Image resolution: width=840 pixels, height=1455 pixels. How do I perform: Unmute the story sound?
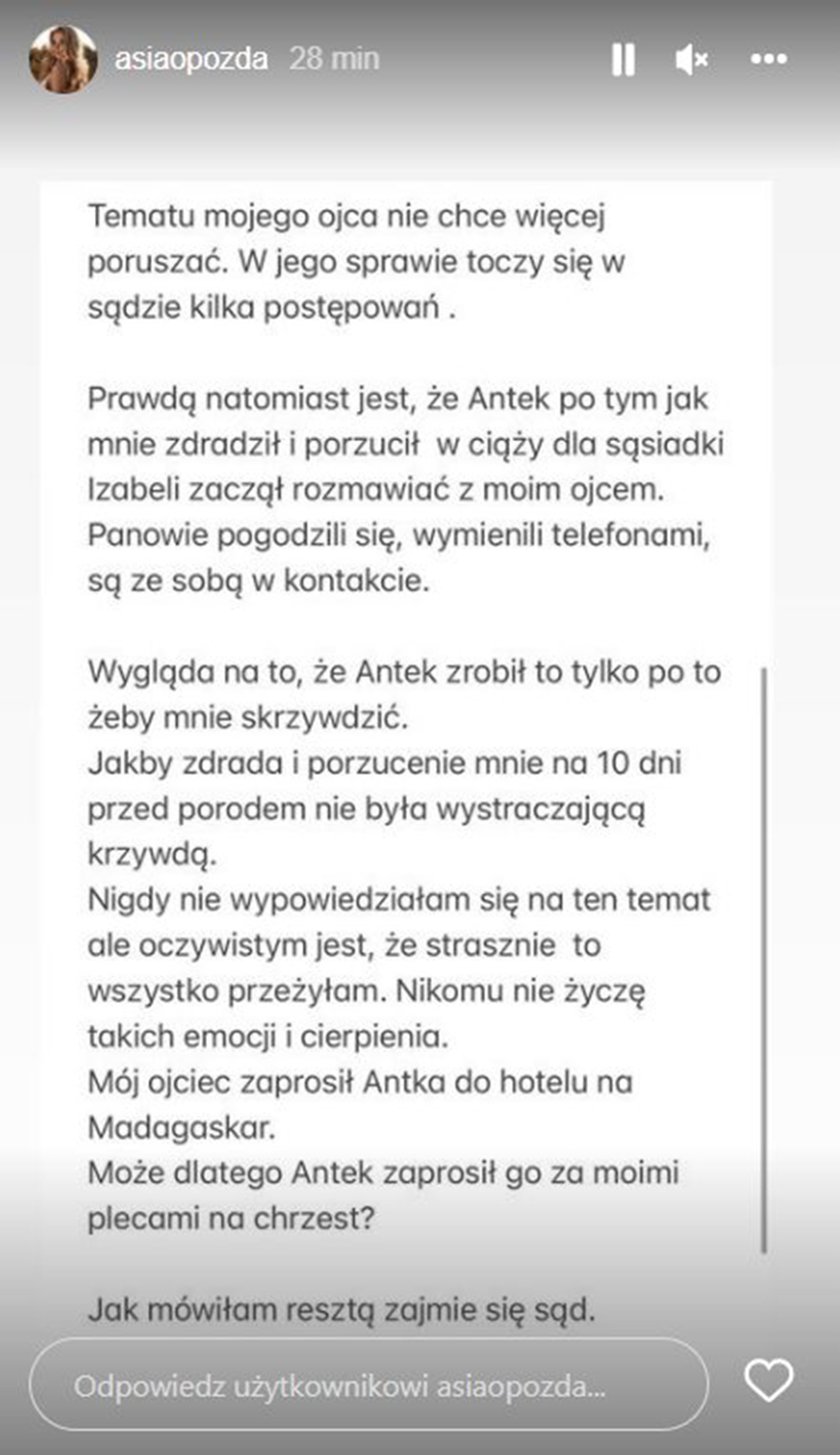(692, 60)
